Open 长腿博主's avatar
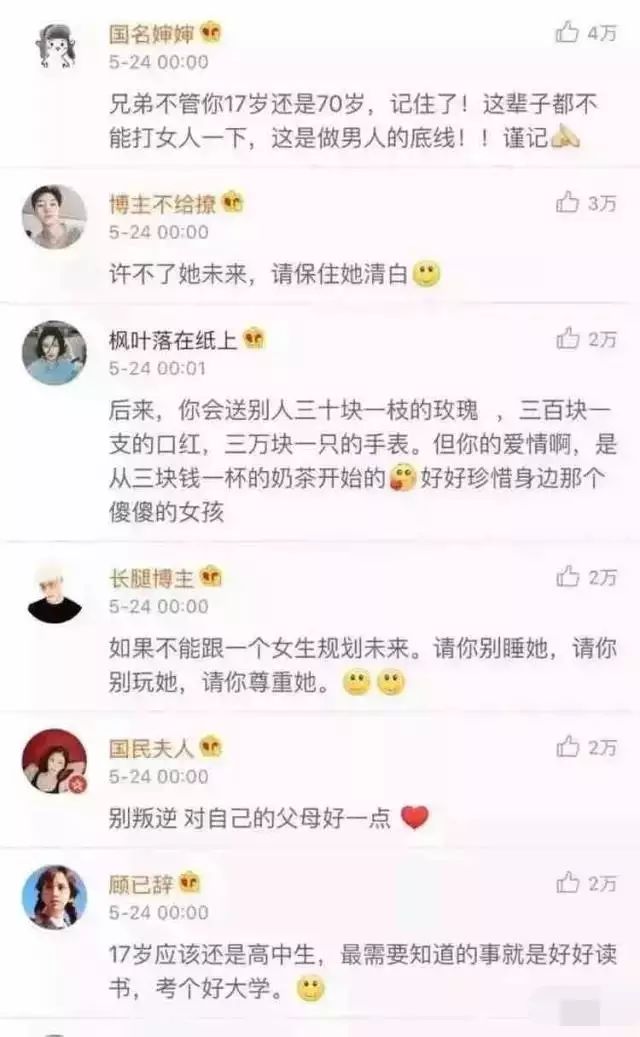Screen dimensions: 640x1037 [x=54, y=591]
